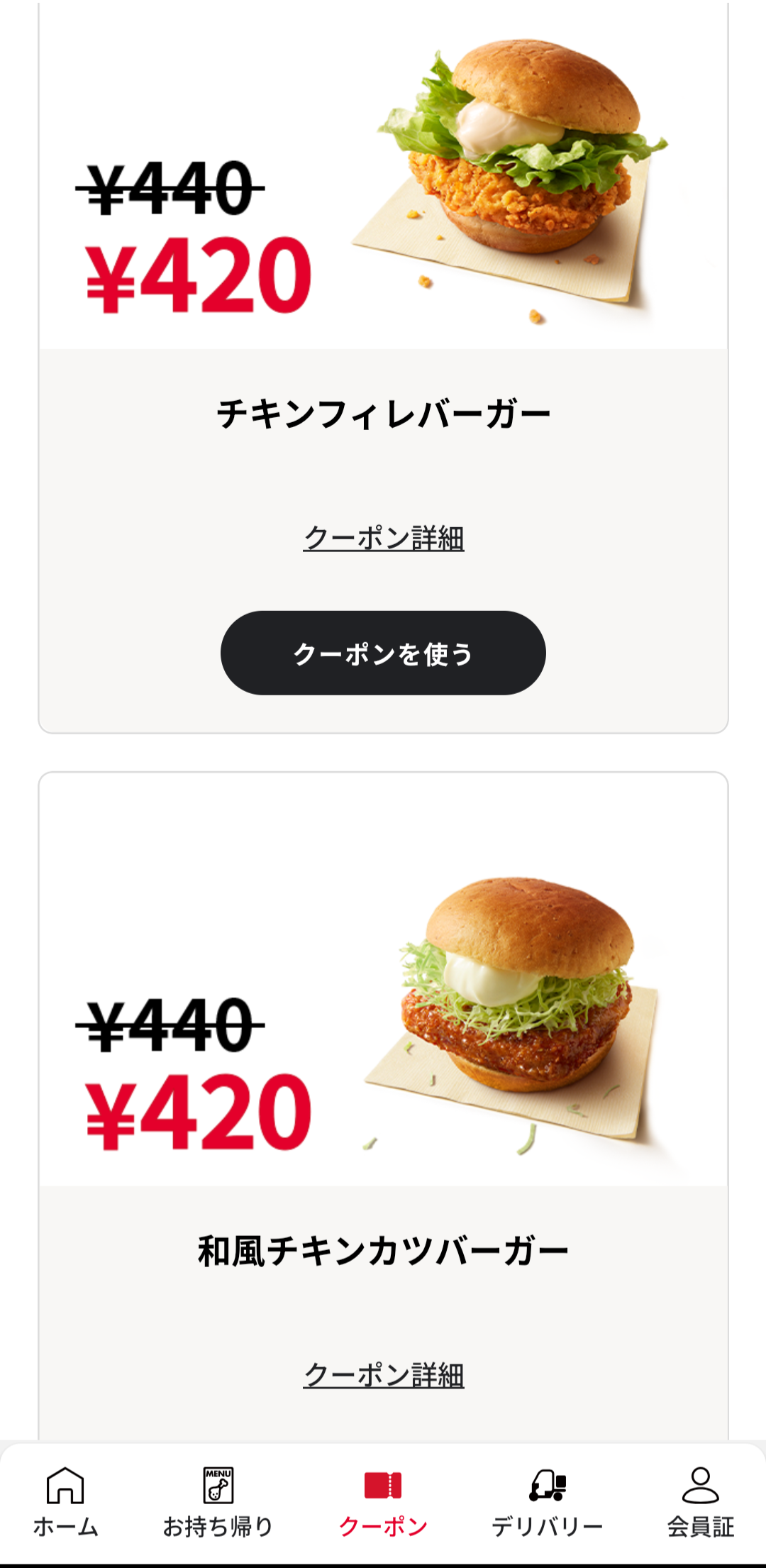Use the チキンフィレバーガー coupon
766x1568 pixels.
pyautogui.click(x=383, y=653)
